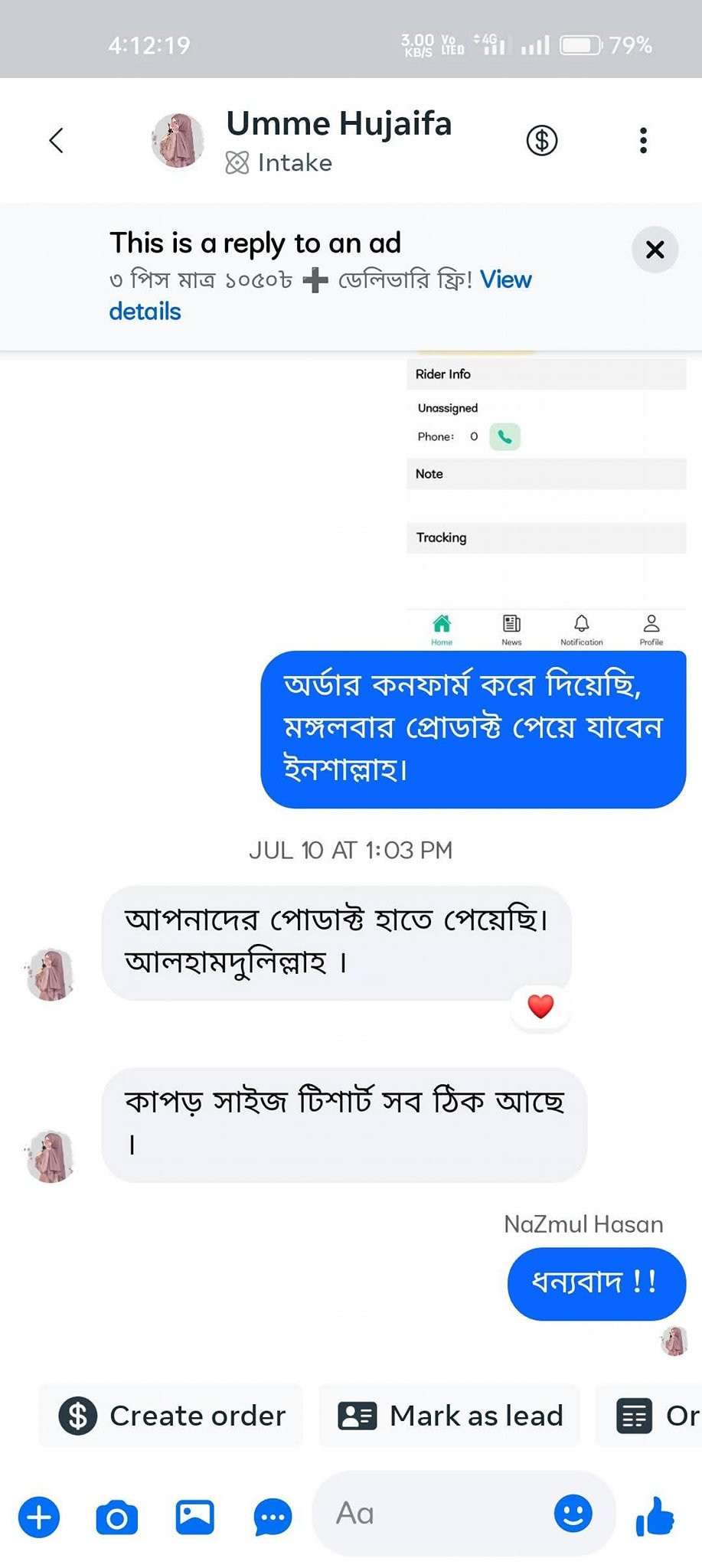Open the dollar payment icon in header
Screen dimensions: 702x1568
pyautogui.click(x=541, y=140)
